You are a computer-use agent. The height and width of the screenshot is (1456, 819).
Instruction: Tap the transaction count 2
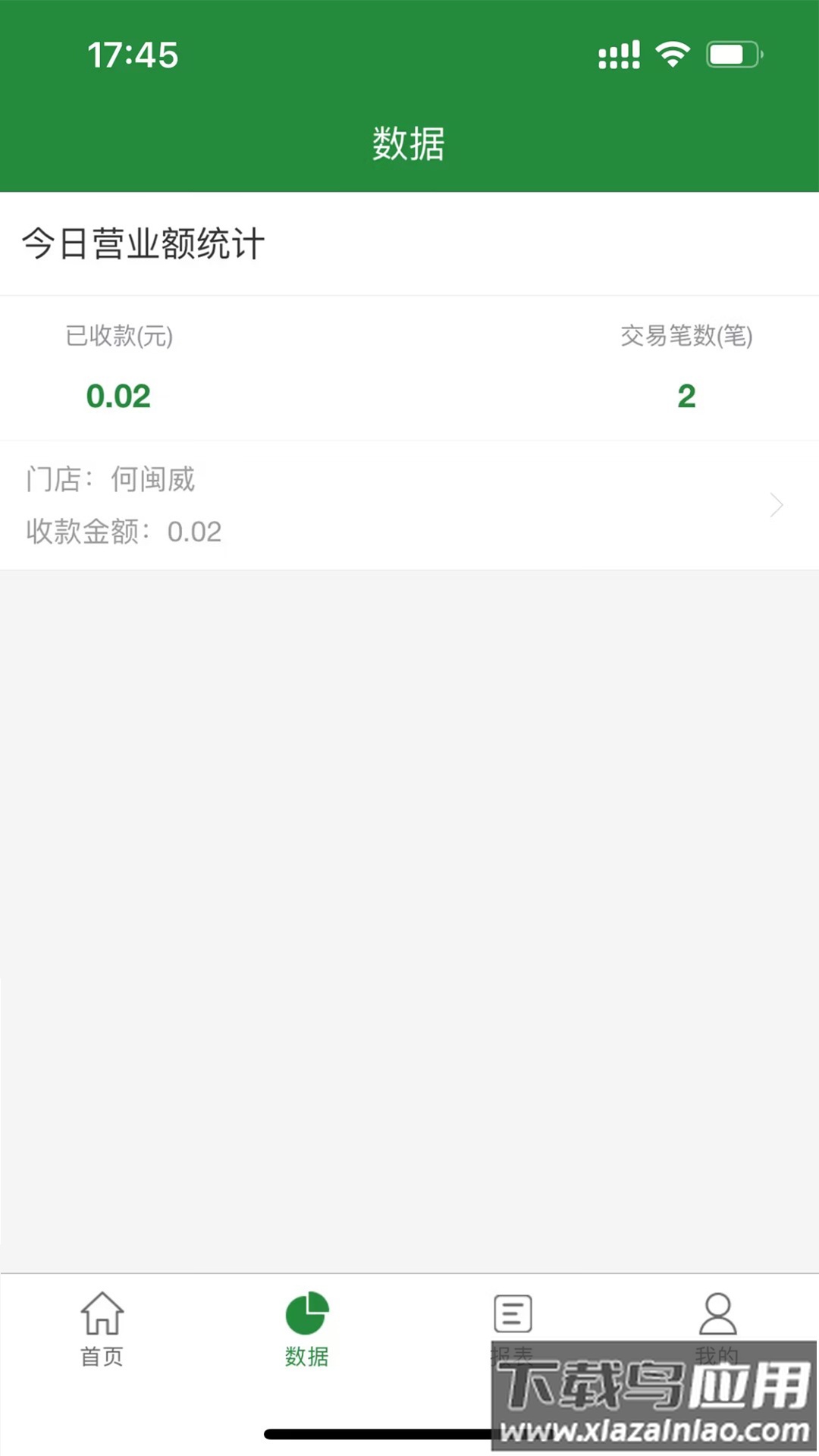685,395
